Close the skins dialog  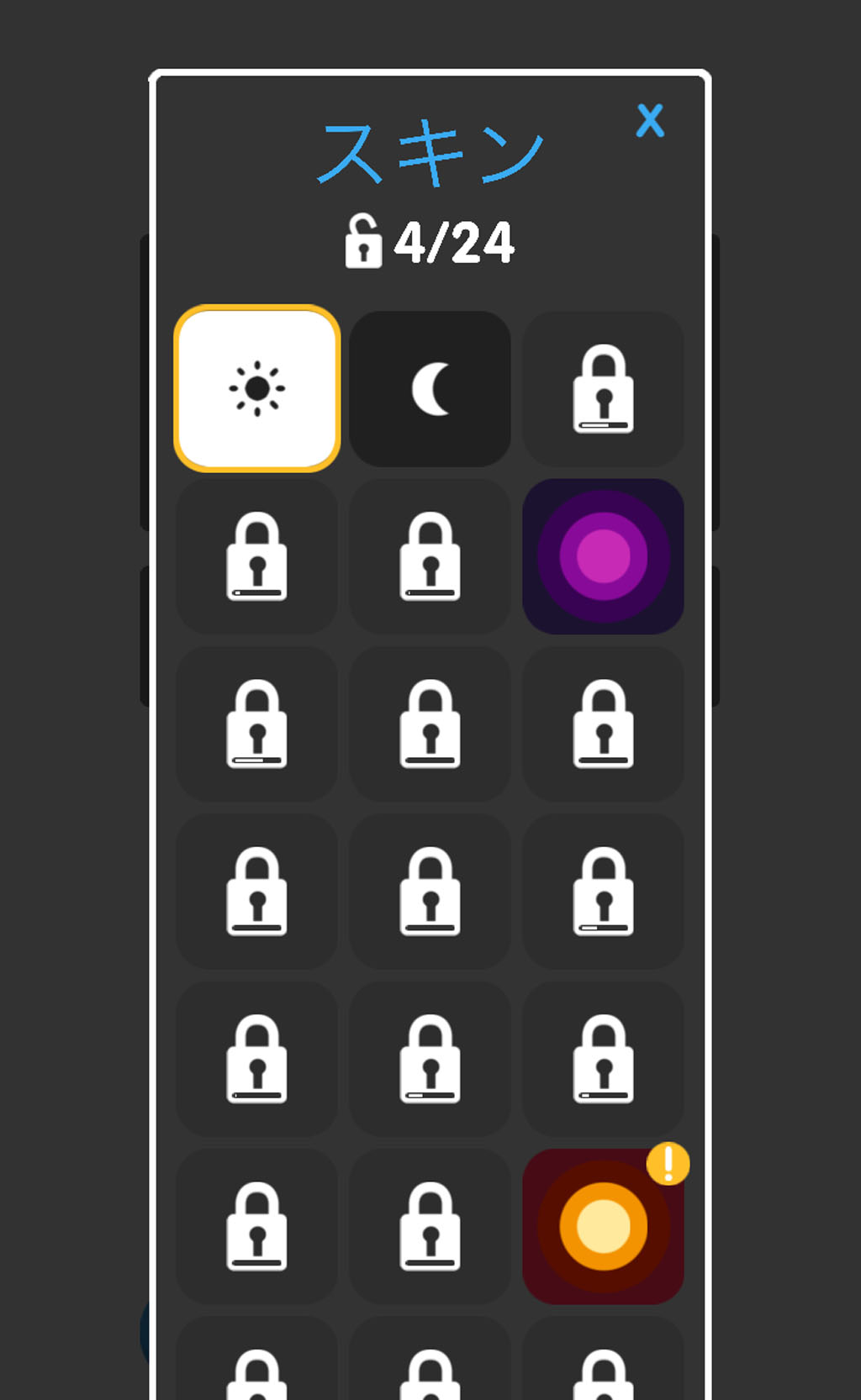[650, 120]
